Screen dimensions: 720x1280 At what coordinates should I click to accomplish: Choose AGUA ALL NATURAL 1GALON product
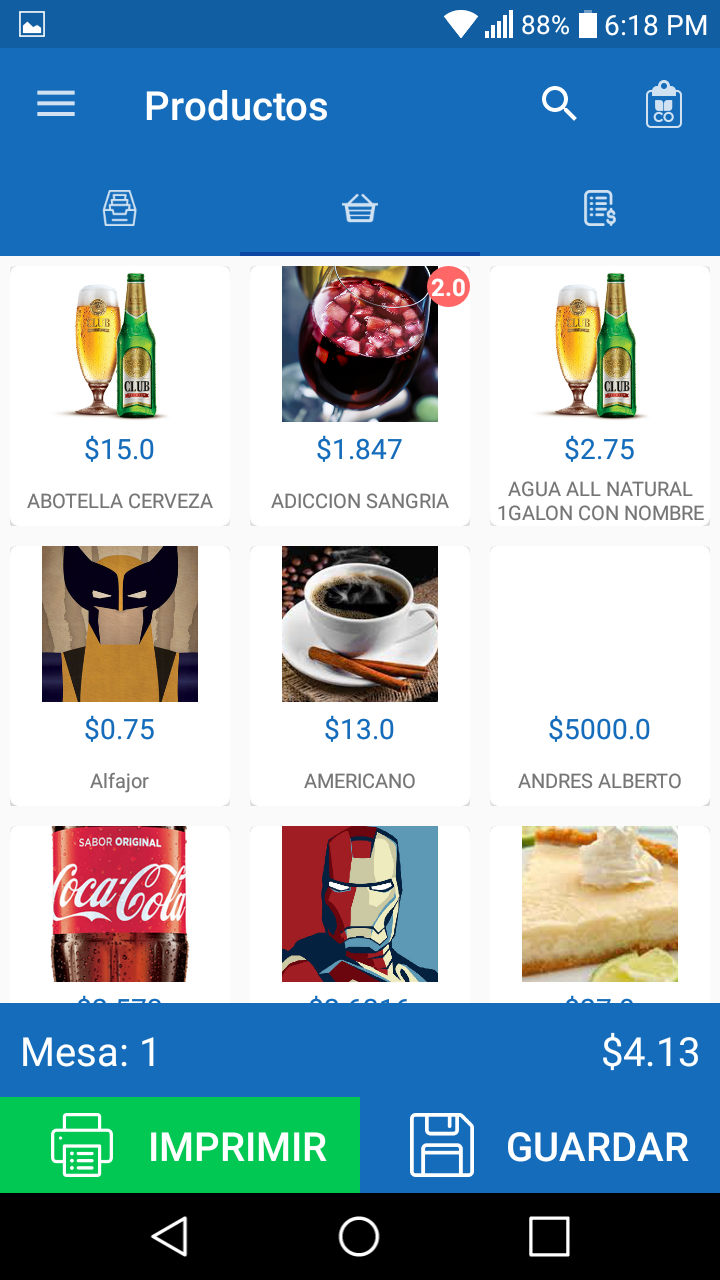pos(600,395)
